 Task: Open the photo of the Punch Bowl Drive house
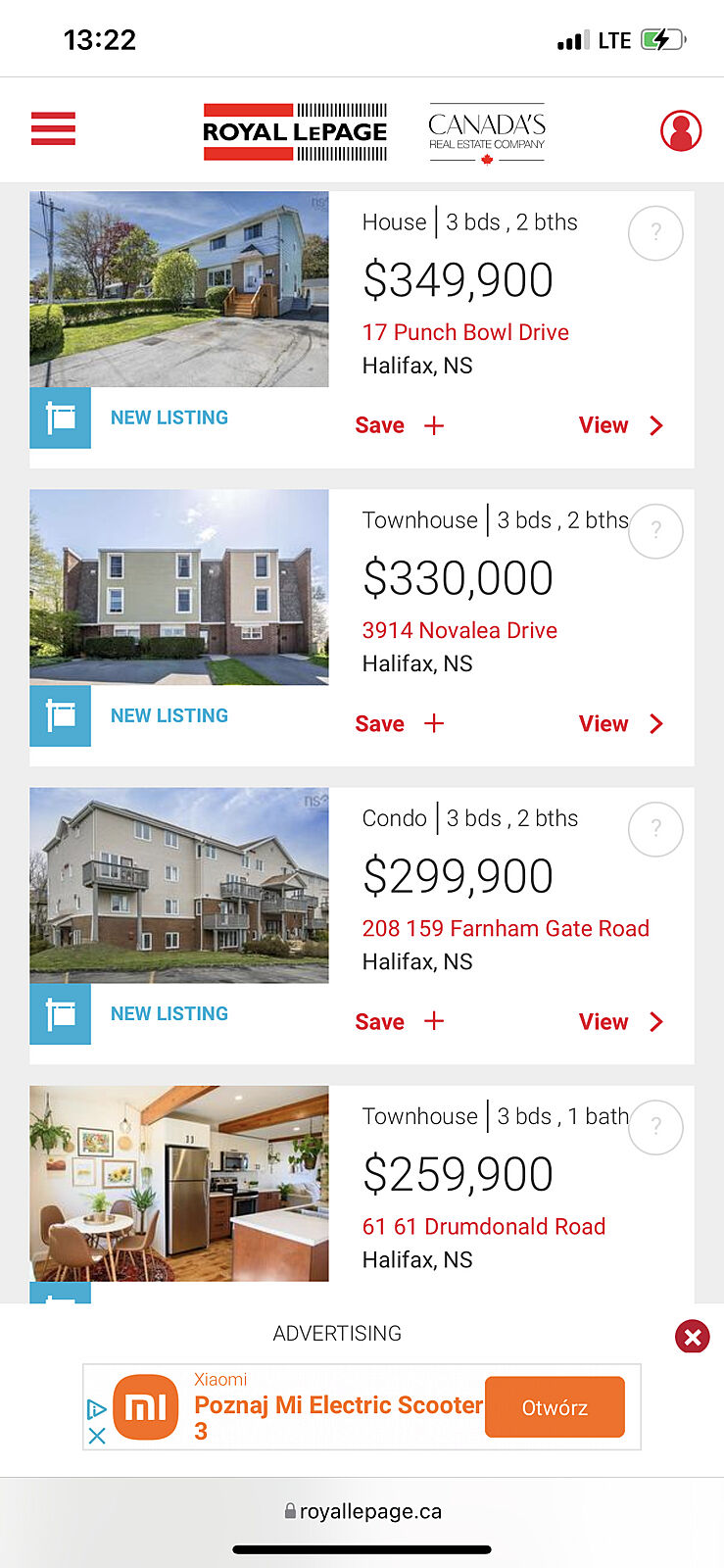(x=179, y=289)
